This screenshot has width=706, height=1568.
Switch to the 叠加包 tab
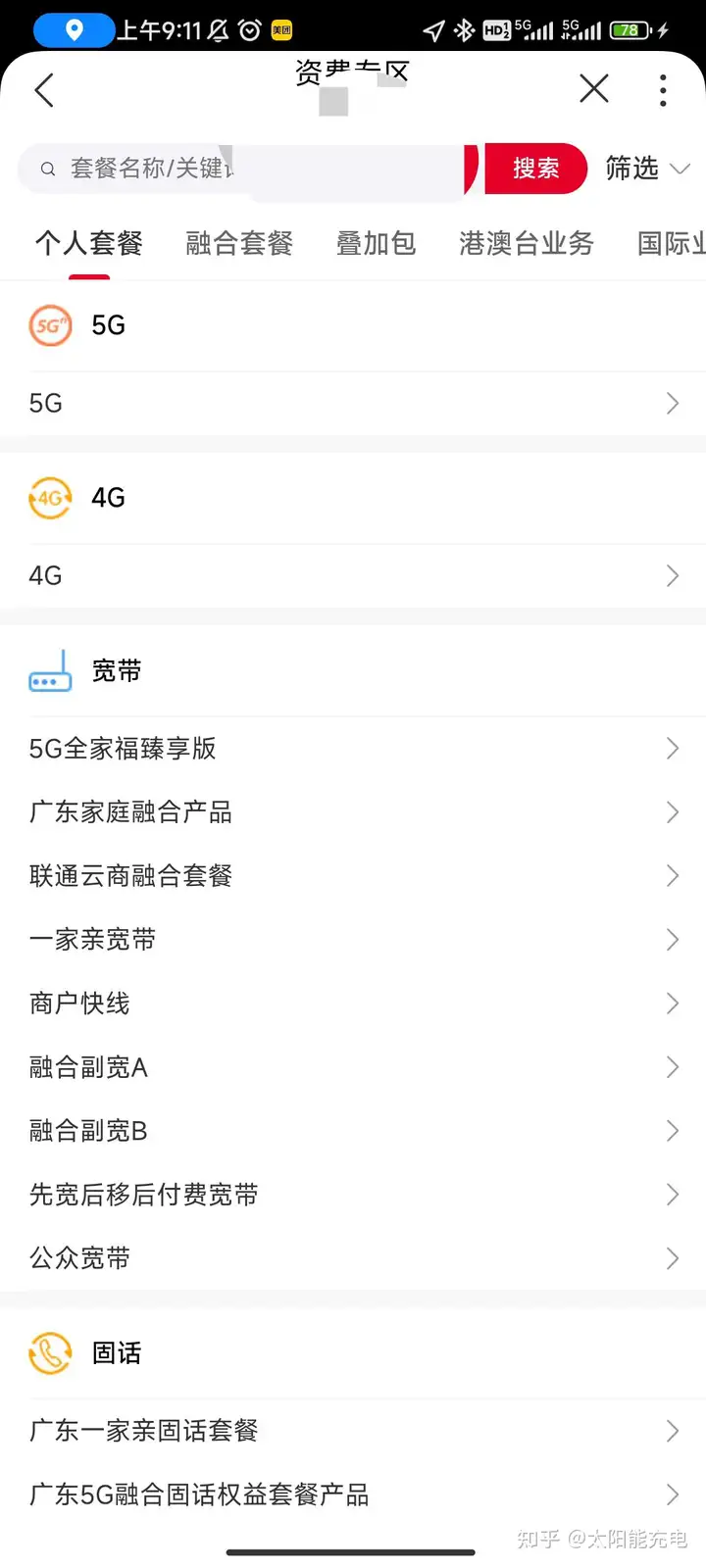pos(376,243)
